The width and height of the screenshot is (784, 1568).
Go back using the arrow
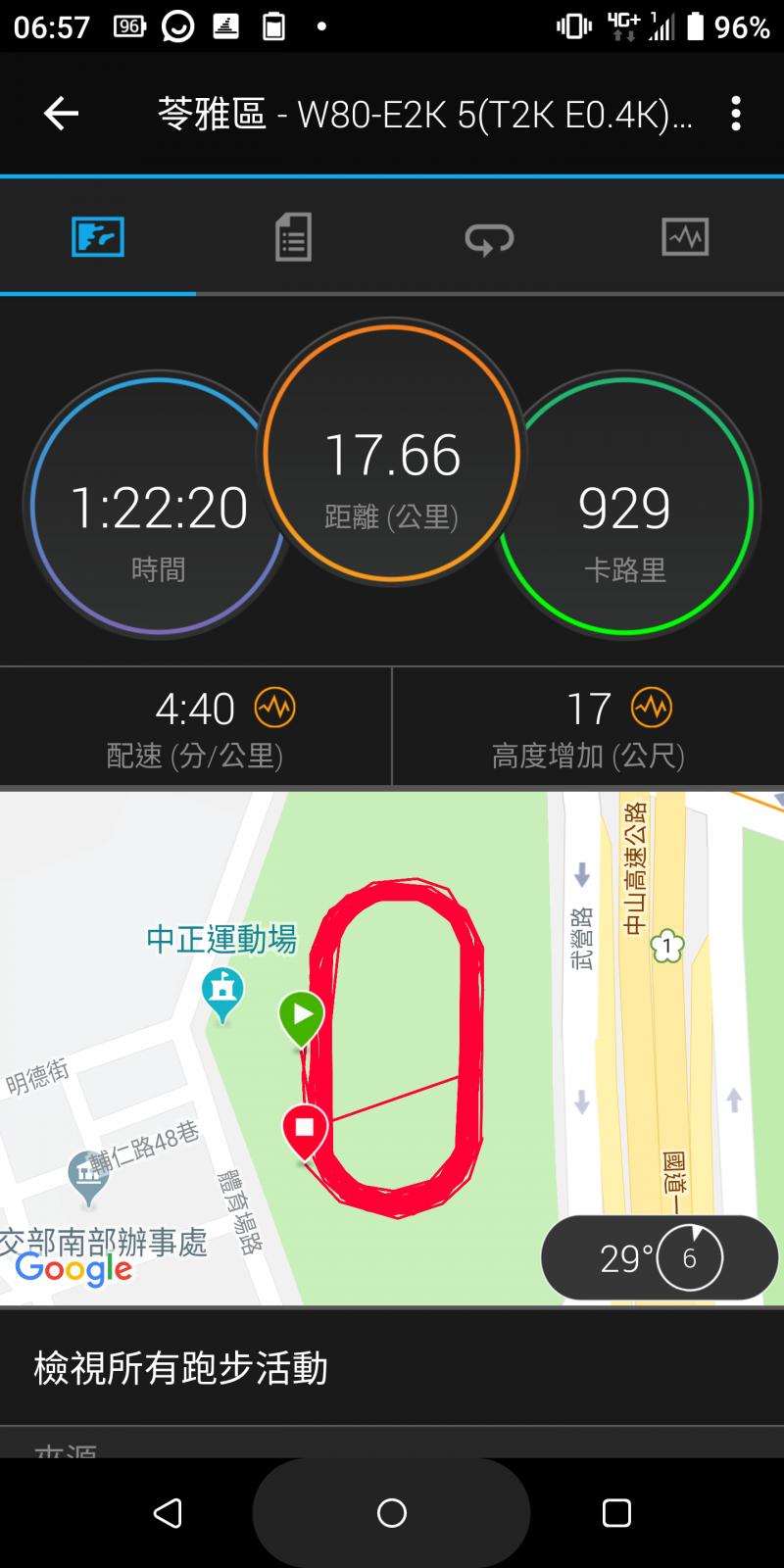tap(61, 115)
